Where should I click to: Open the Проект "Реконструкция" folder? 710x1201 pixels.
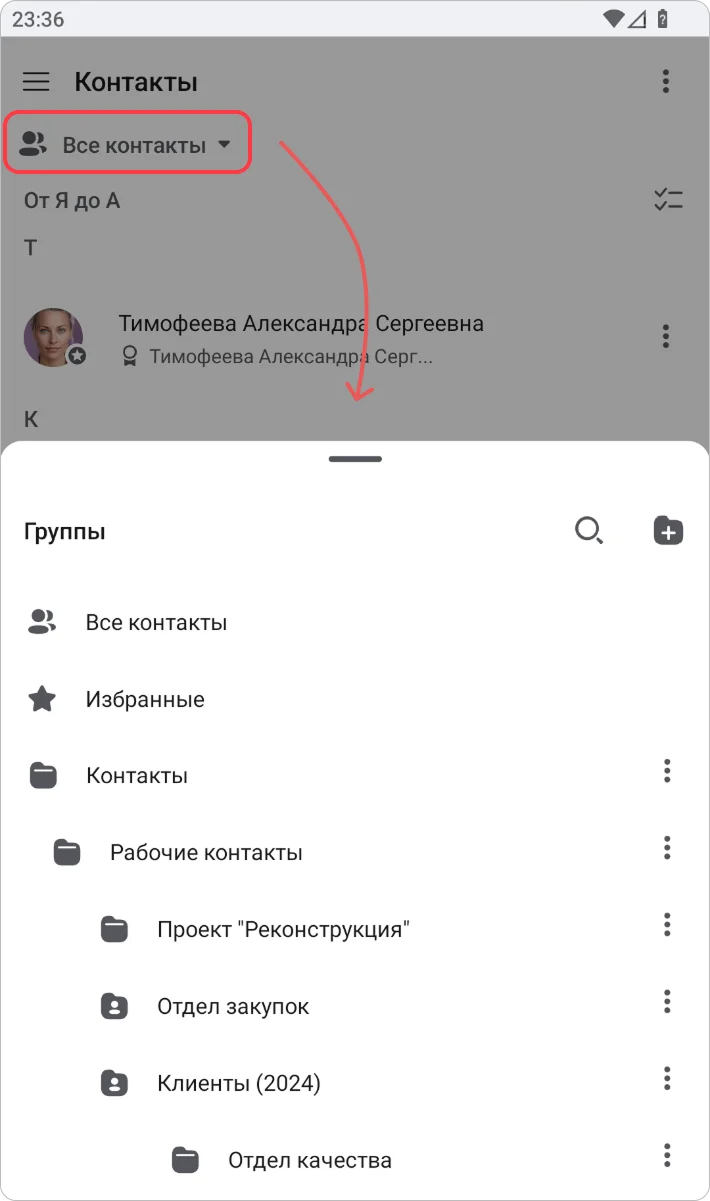283,930
